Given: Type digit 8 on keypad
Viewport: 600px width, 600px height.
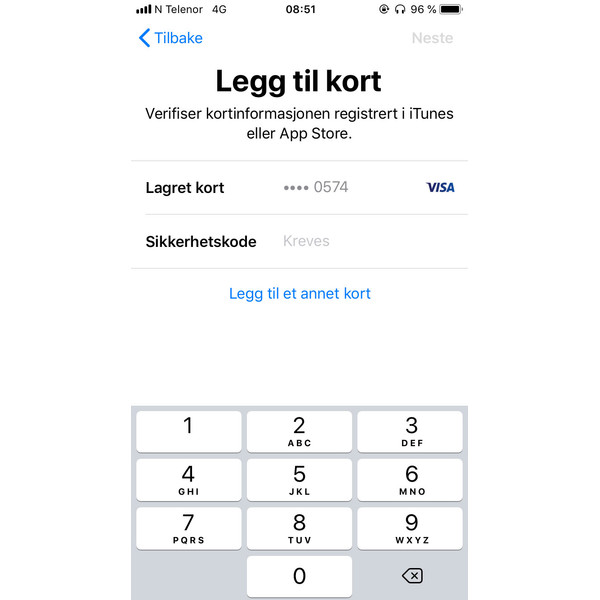Looking at the screenshot, I should 299,528.
